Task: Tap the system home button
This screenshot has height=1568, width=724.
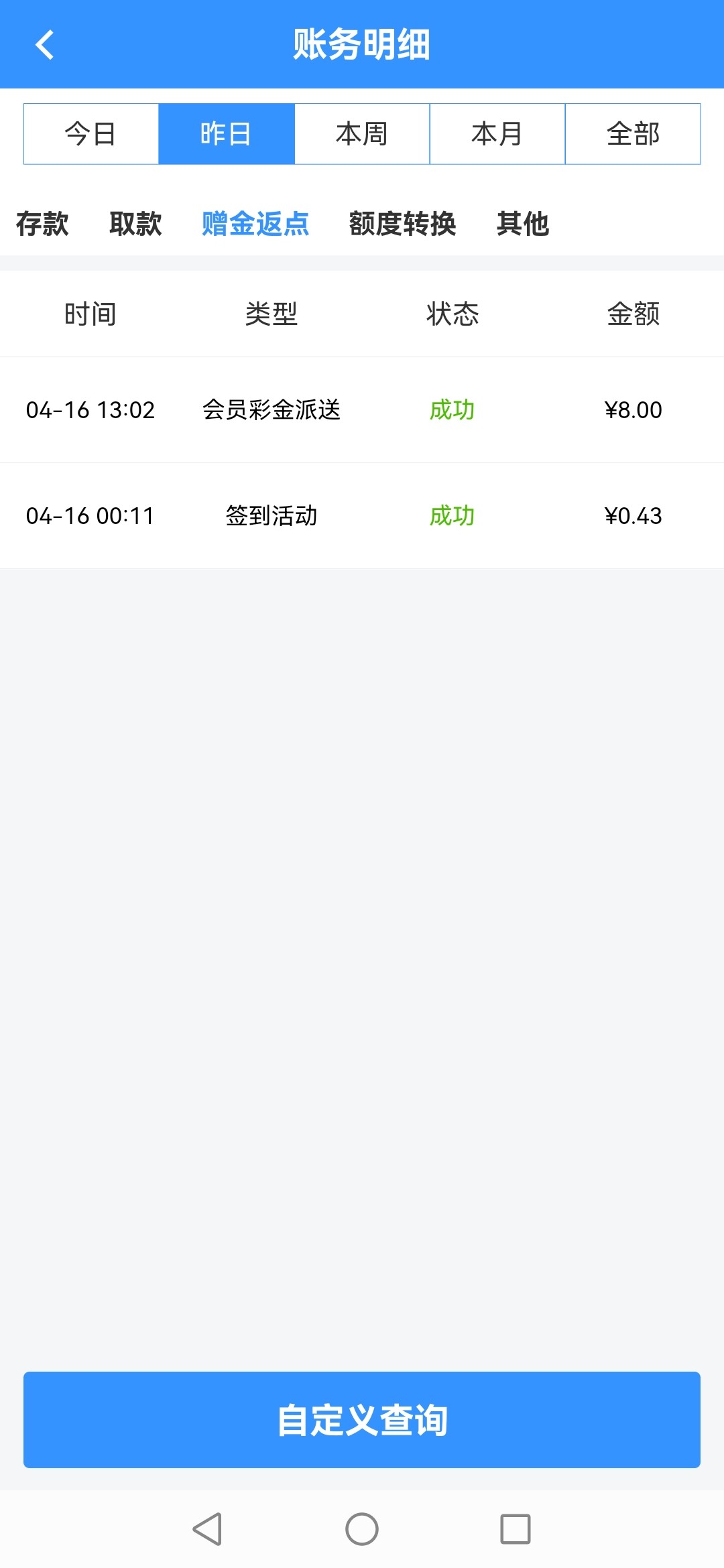Action: [362, 1529]
